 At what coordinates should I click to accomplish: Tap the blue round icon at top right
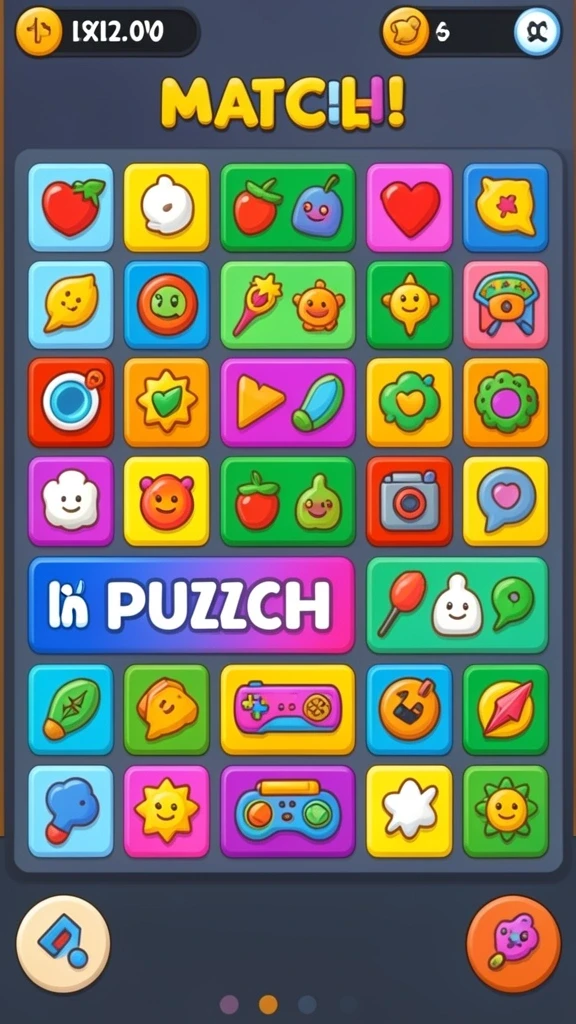pyautogui.click(x=537, y=31)
